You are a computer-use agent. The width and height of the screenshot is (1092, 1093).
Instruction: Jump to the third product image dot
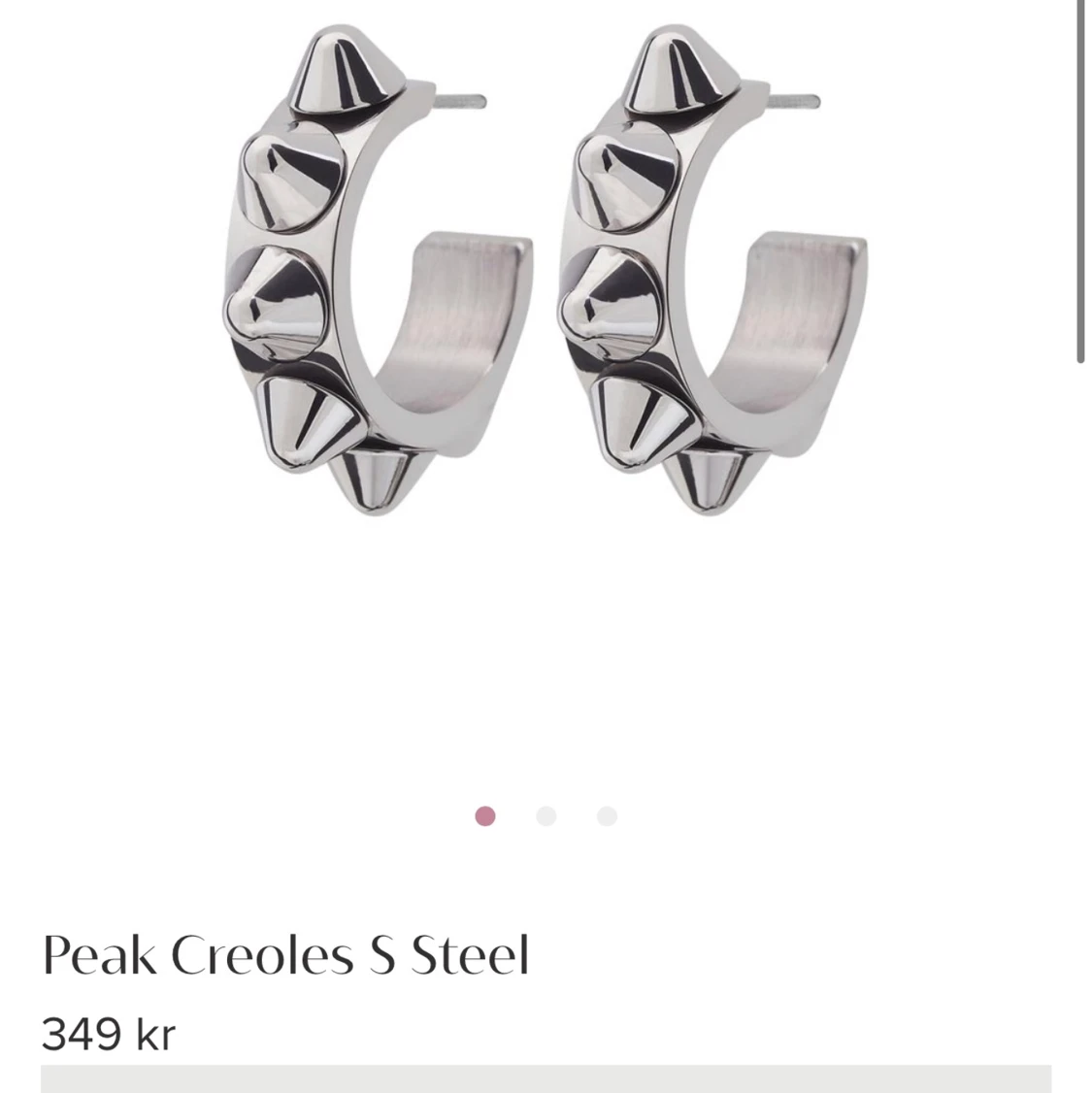tap(608, 816)
